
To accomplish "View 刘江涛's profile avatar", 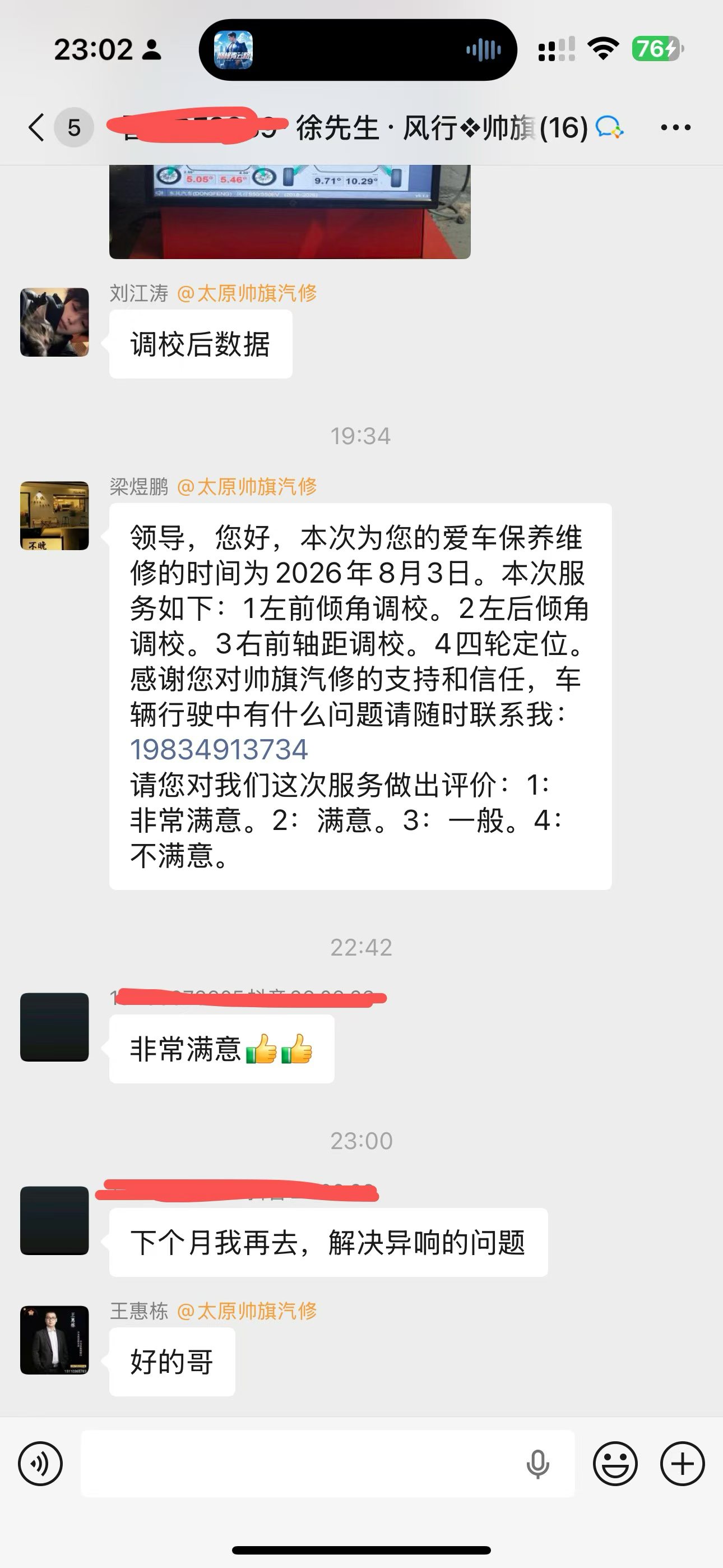I will [x=55, y=322].
